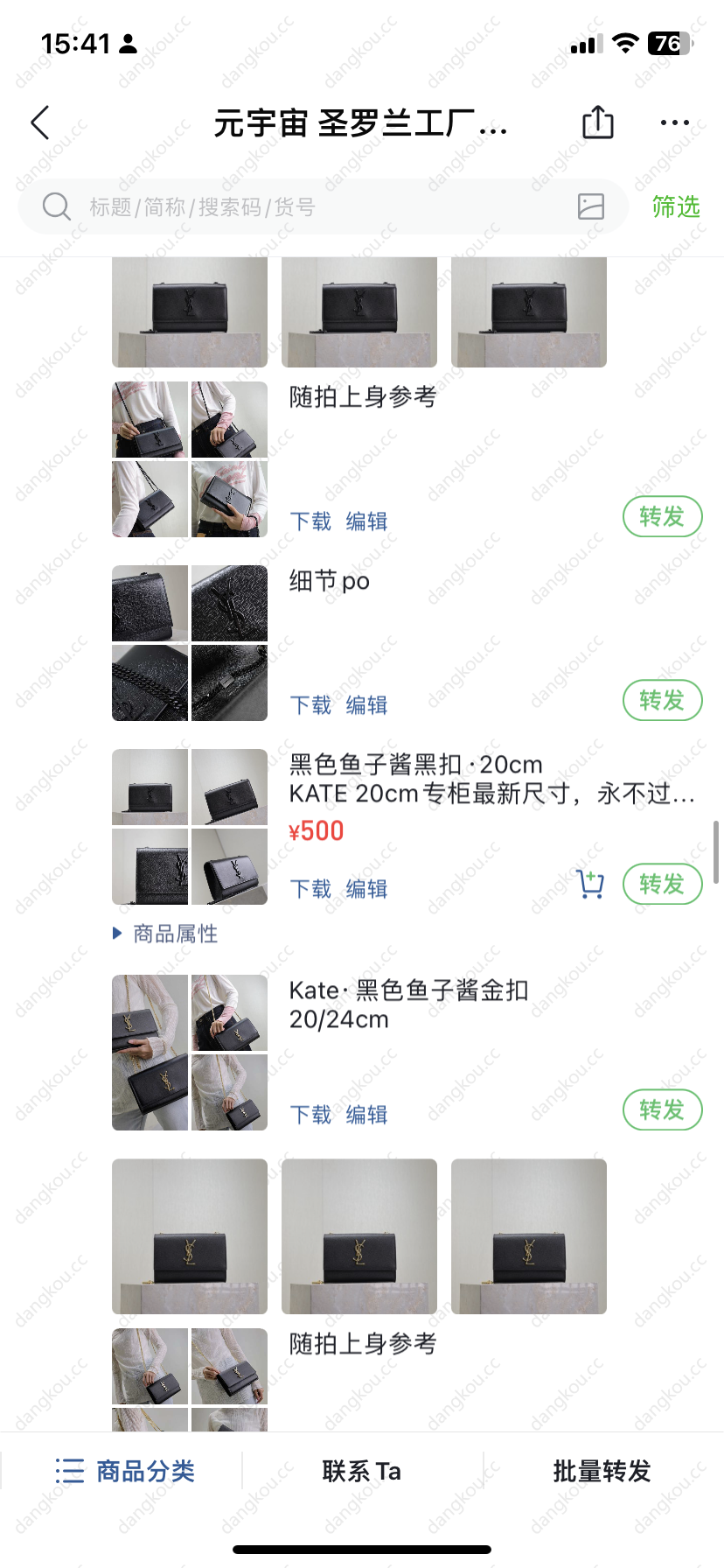Forward the Kate 黑色鱼子酱金扣 20/24cm post
The height and width of the screenshot is (1568, 724).
tap(662, 1110)
